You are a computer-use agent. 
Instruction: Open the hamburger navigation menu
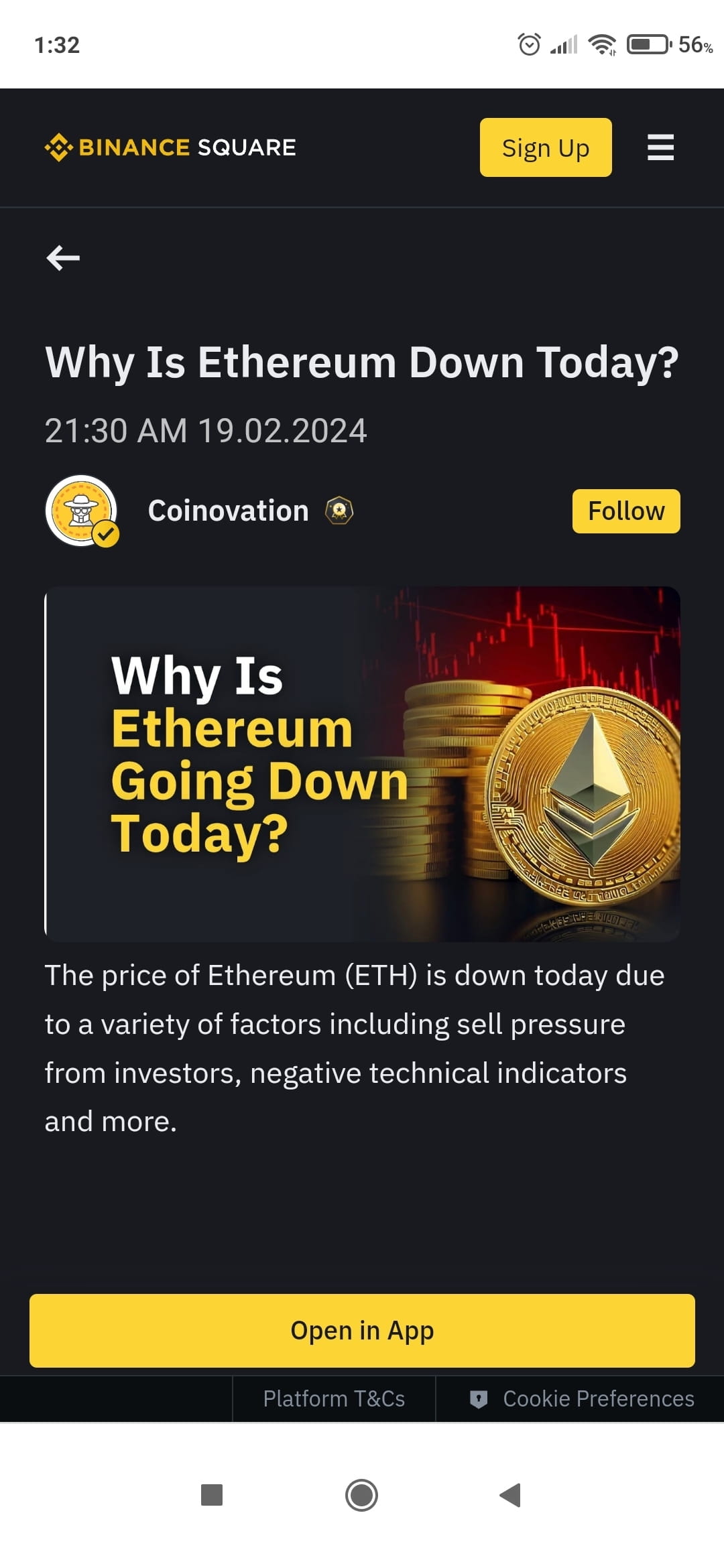[660, 147]
